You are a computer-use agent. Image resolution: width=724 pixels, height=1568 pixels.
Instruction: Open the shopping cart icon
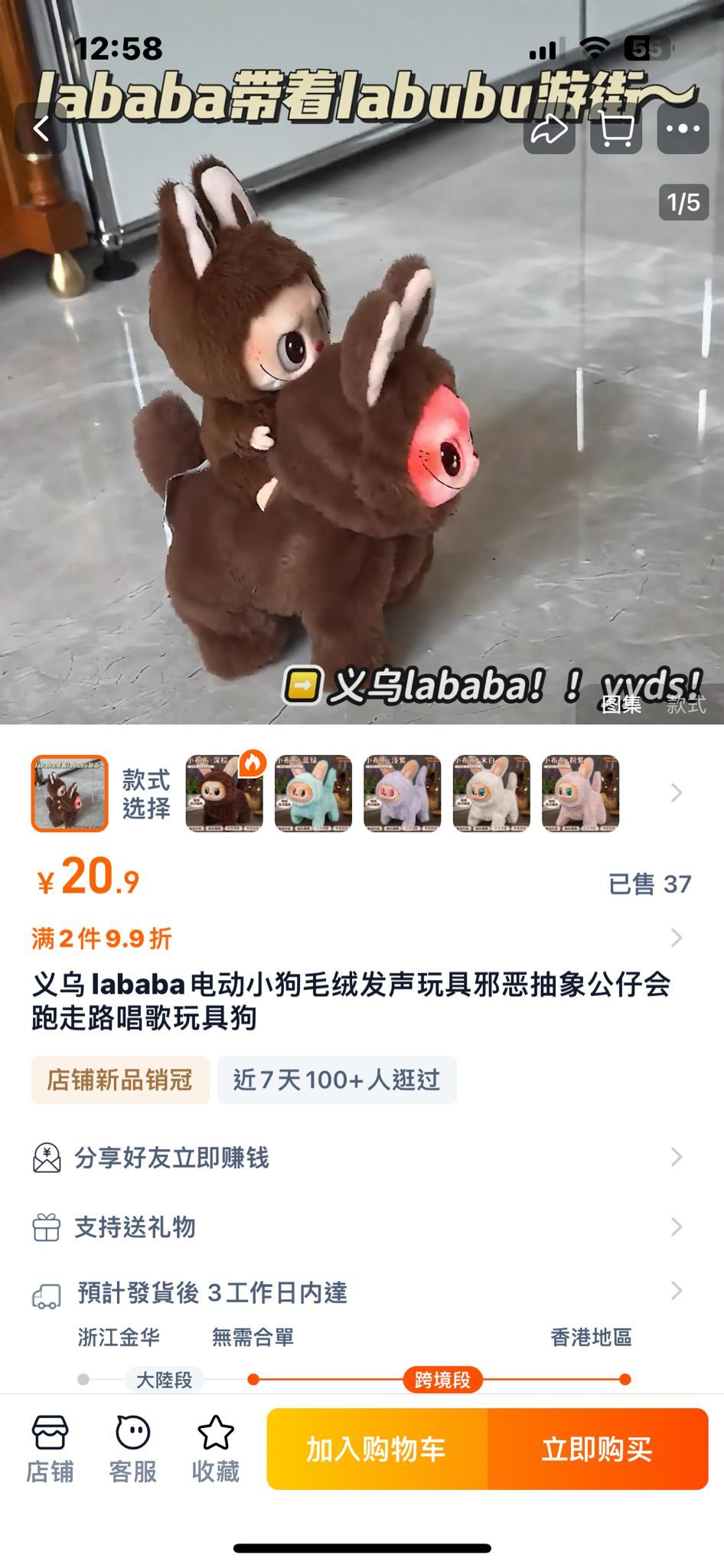(616, 129)
